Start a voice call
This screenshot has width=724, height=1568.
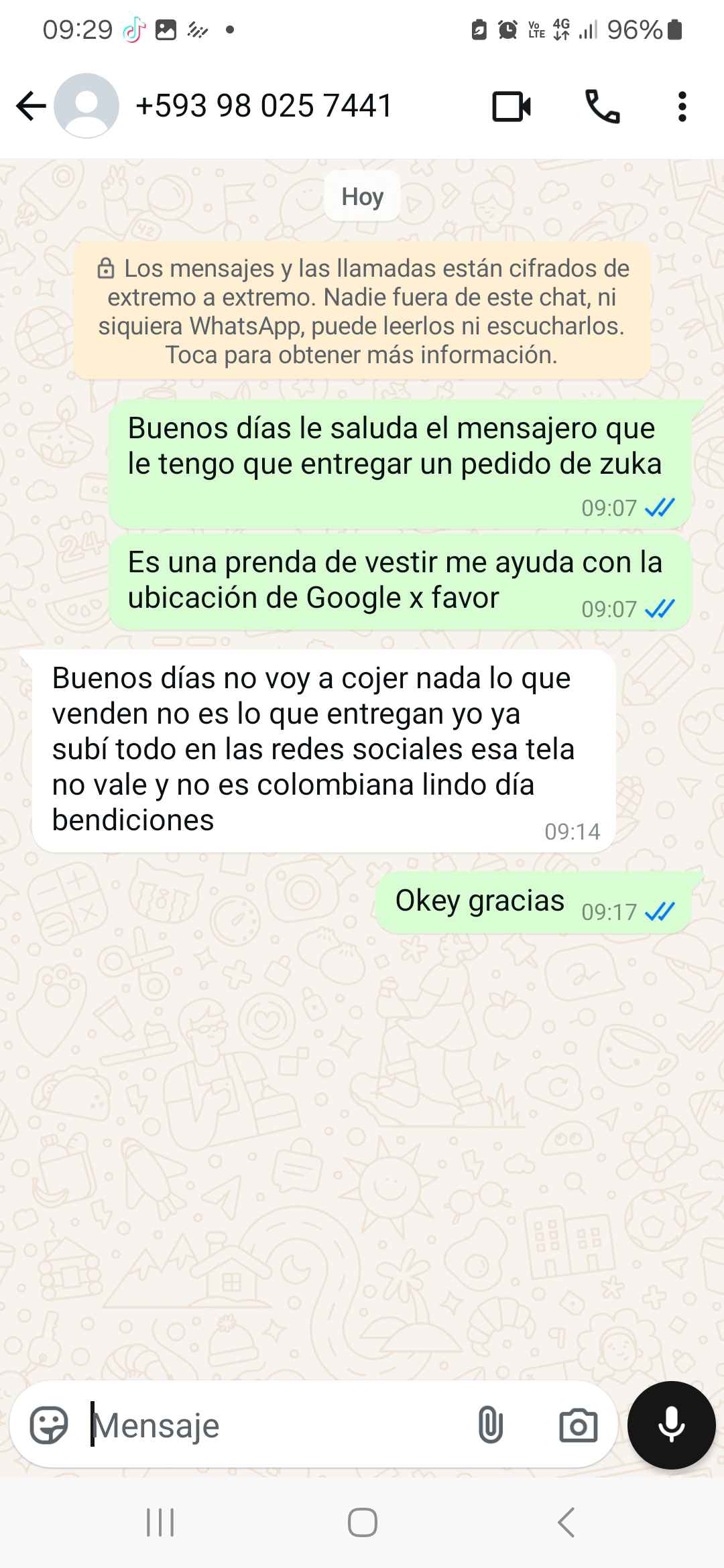[602, 106]
